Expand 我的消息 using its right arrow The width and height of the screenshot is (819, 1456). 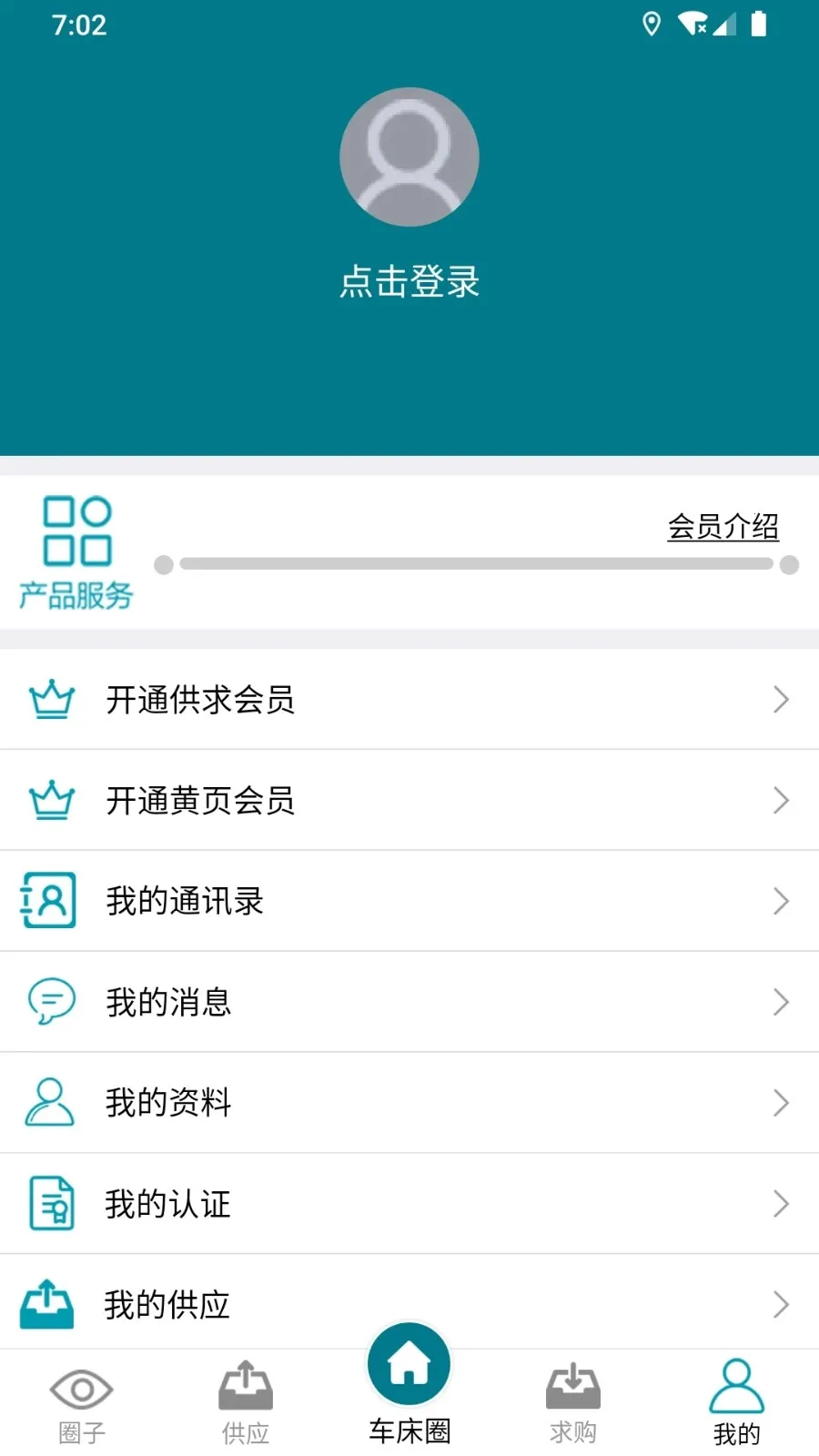tap(781, 1001)
